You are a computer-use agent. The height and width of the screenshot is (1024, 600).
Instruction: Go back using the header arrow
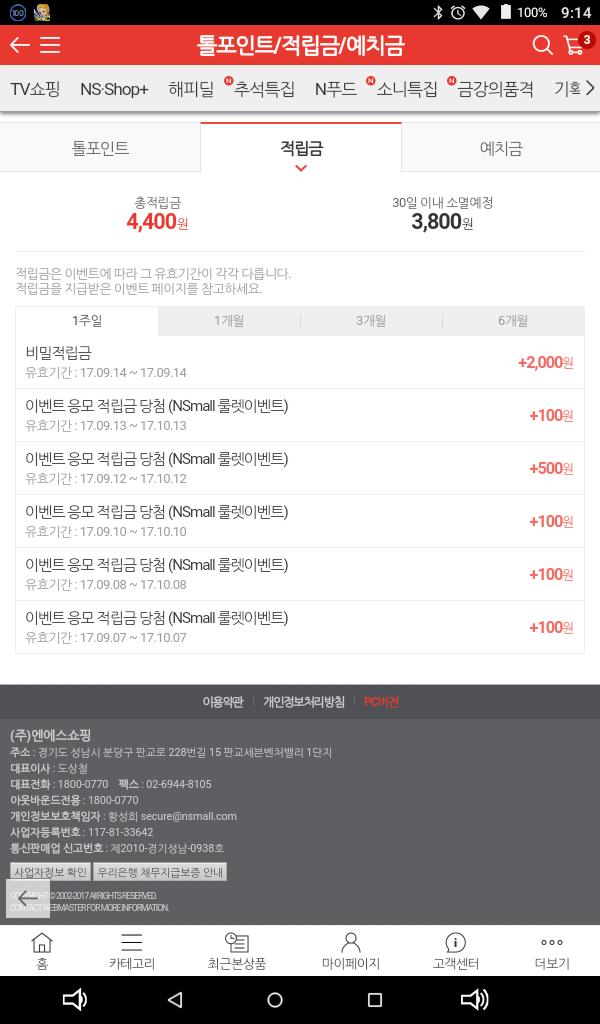pyautogui.click(x=19, y=45)
